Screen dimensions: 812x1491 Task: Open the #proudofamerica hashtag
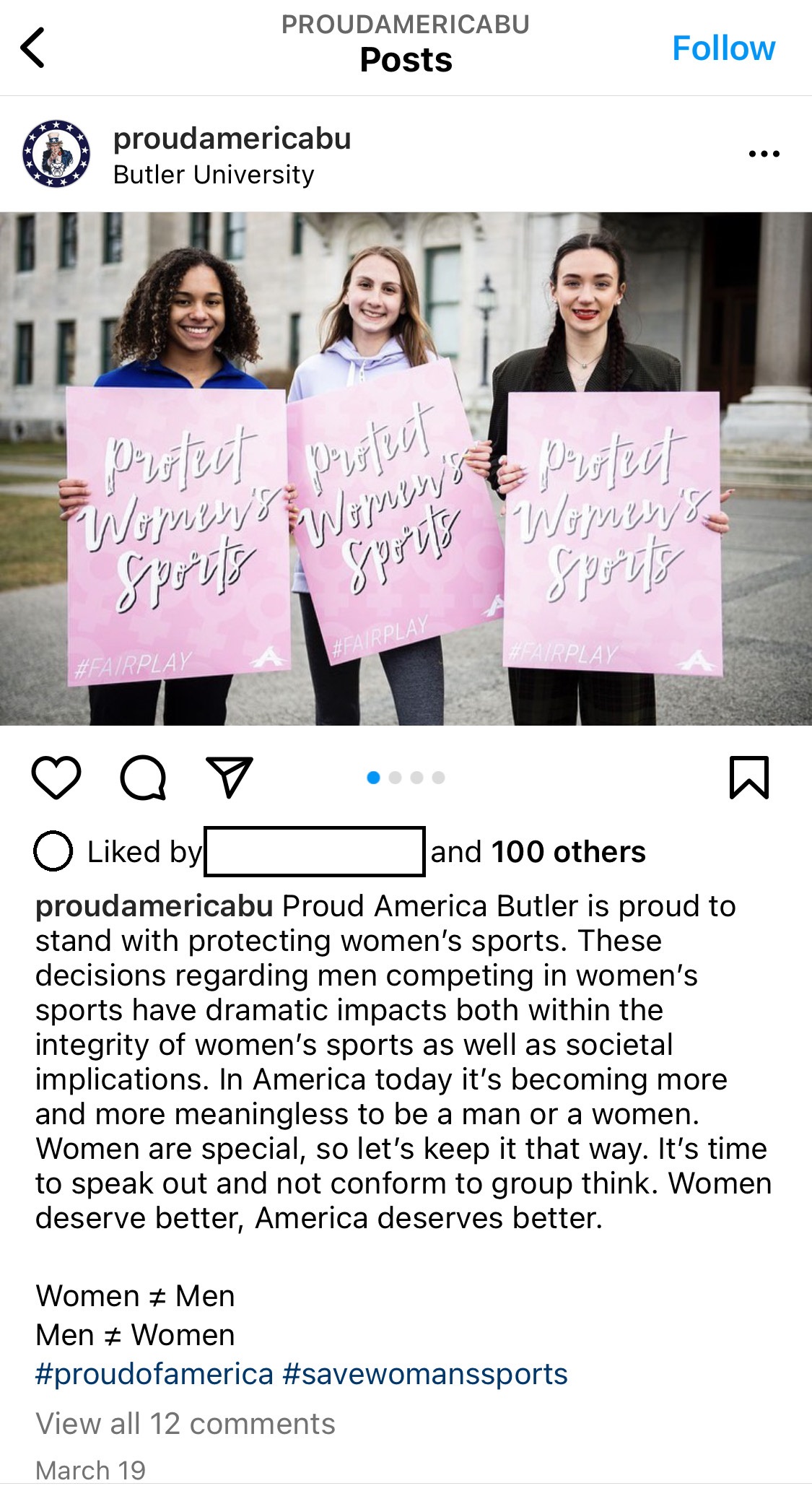pyautogui.click(x=154, y=1374)
